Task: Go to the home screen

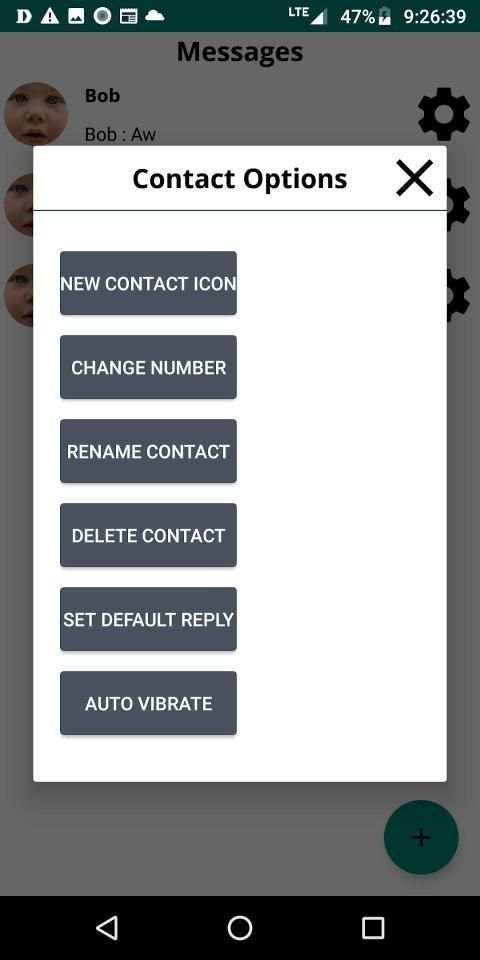Action: [240, 928]
